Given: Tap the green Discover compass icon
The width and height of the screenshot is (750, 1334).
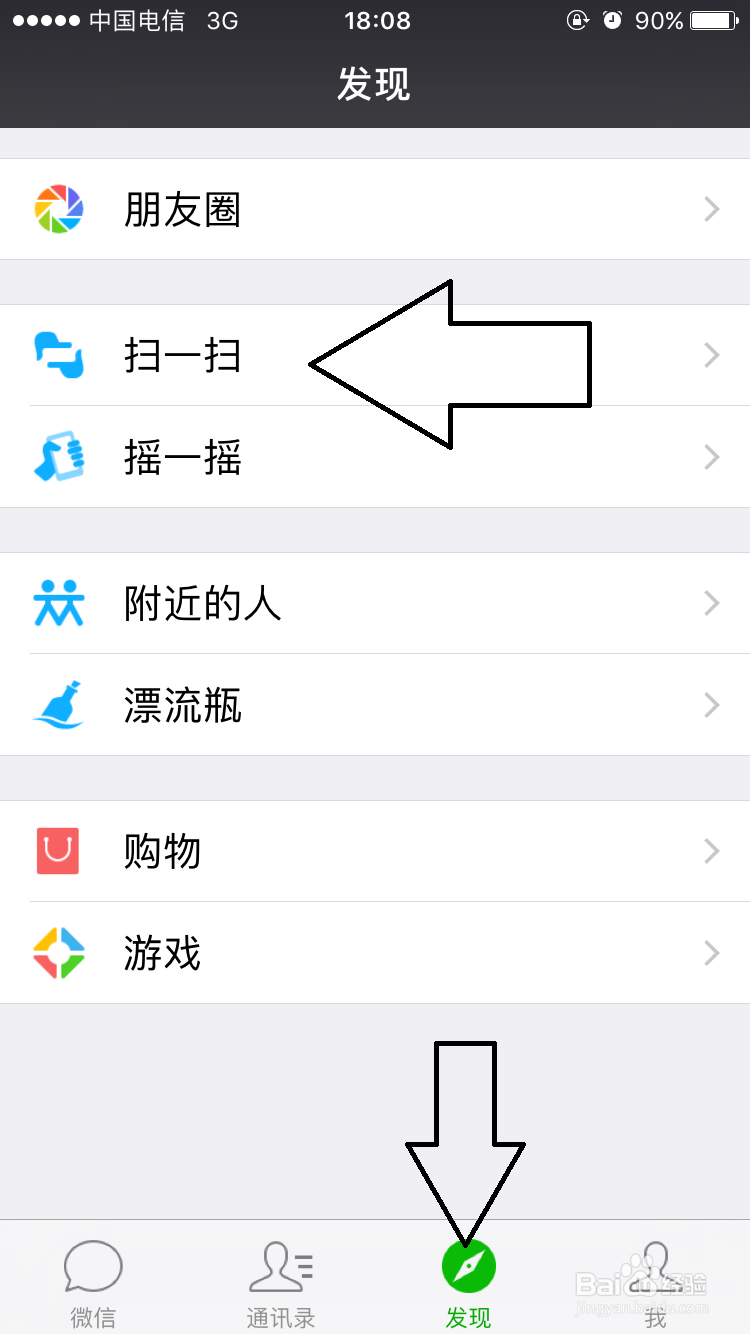Looking at the screenshot, I should click(x=469, y=1265).
